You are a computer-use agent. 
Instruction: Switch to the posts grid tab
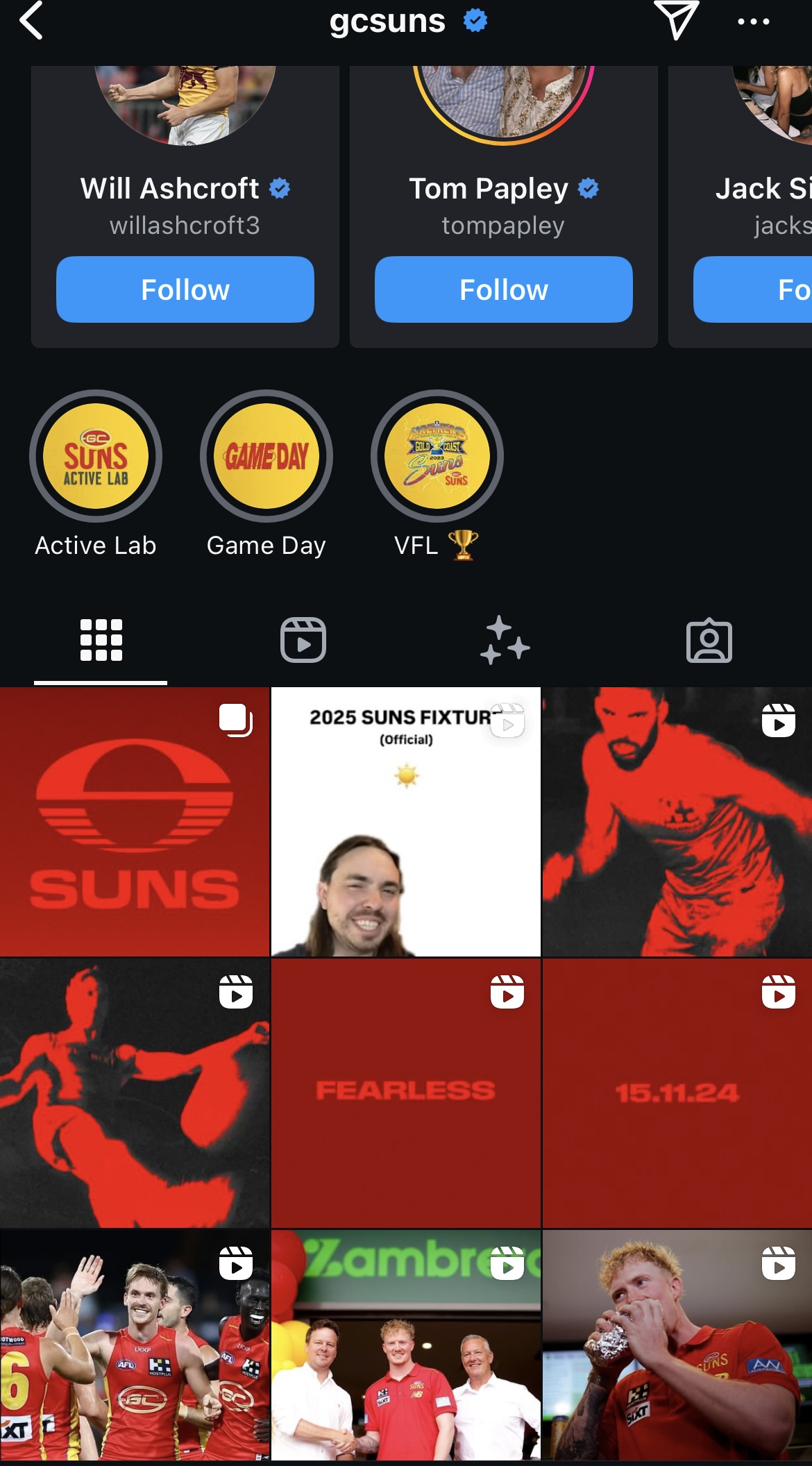(101, 640)
